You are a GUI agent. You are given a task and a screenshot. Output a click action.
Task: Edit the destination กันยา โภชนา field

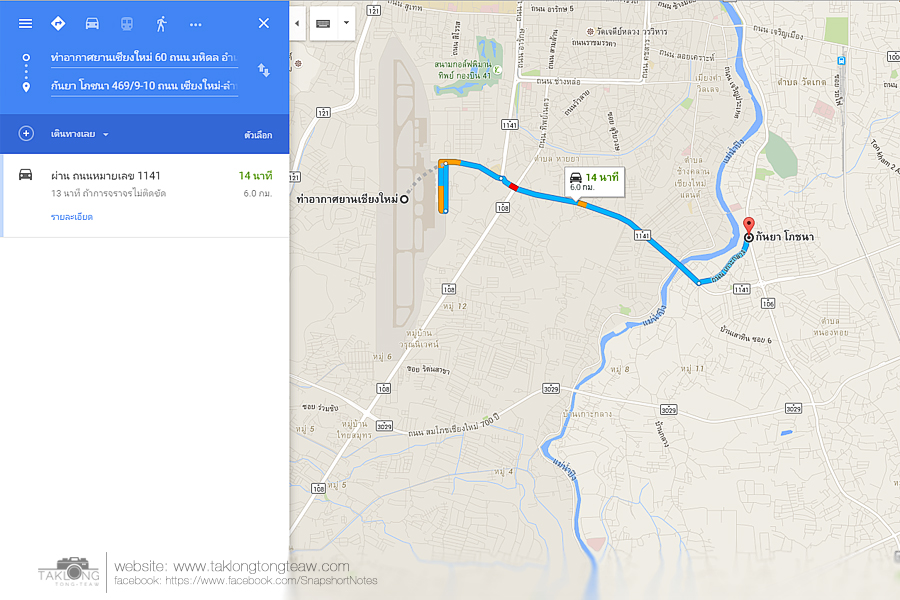point(144,87)
